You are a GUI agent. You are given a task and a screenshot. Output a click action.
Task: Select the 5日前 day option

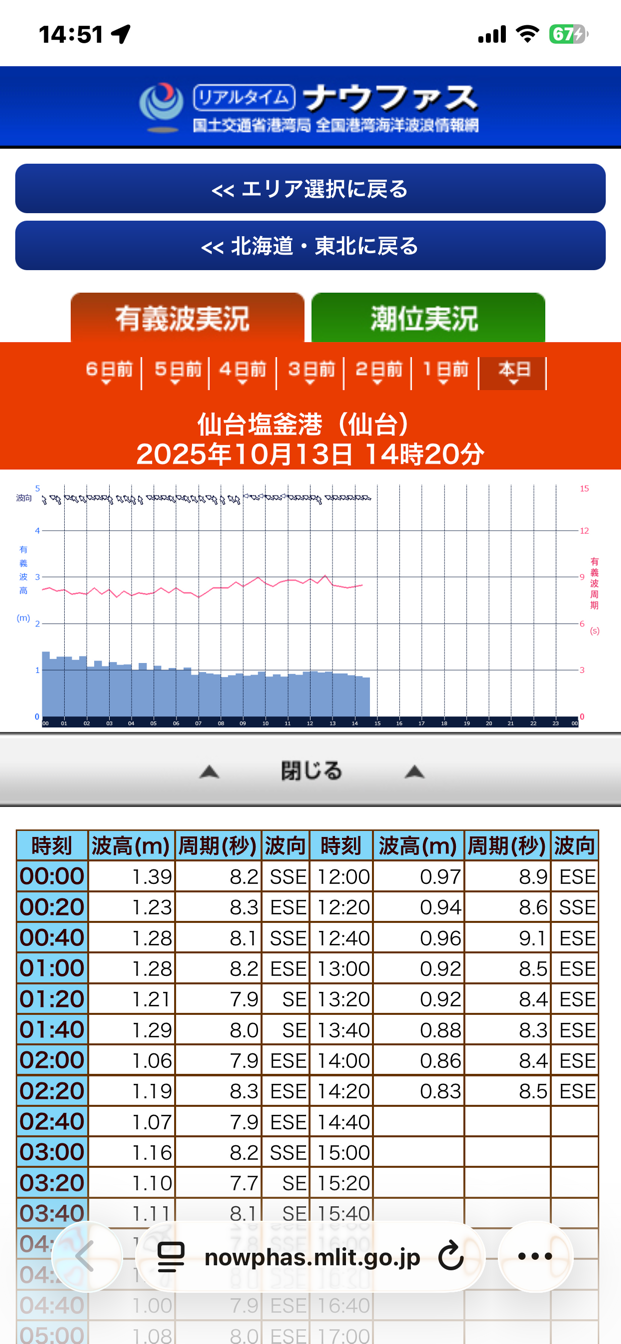tap(176, 372)
